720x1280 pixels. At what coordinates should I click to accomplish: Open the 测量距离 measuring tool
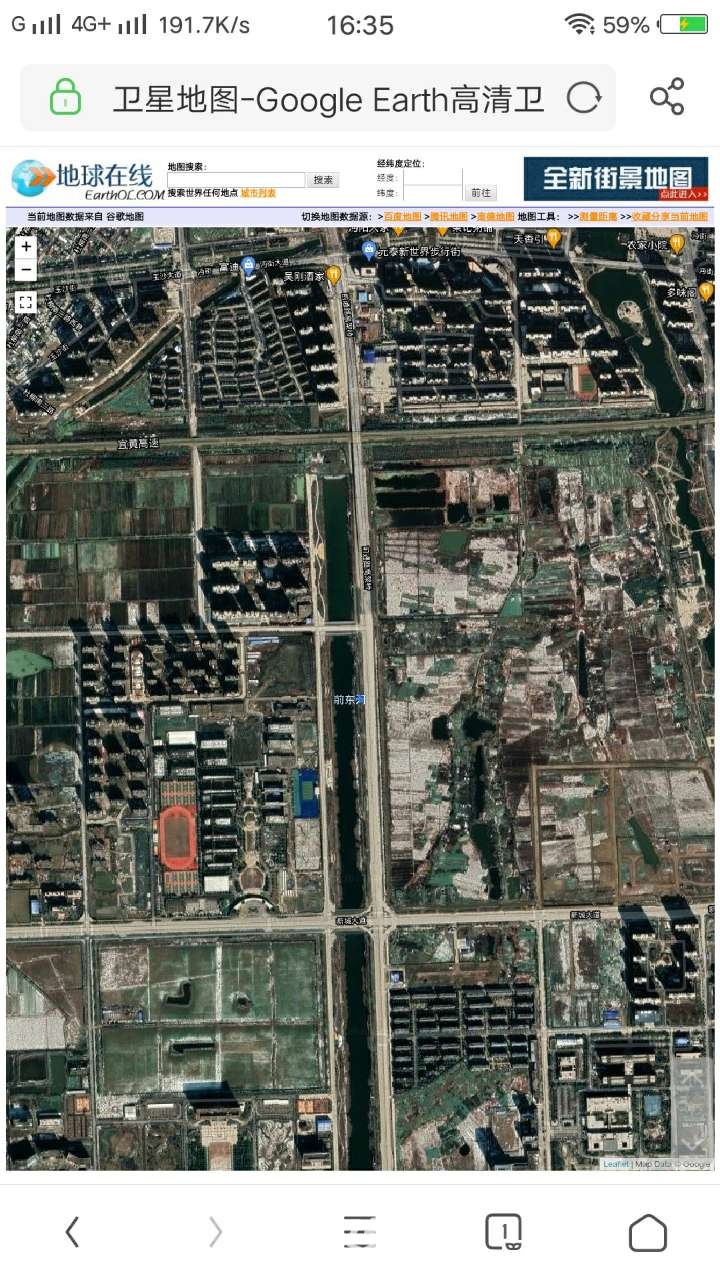tap(598, 216)
